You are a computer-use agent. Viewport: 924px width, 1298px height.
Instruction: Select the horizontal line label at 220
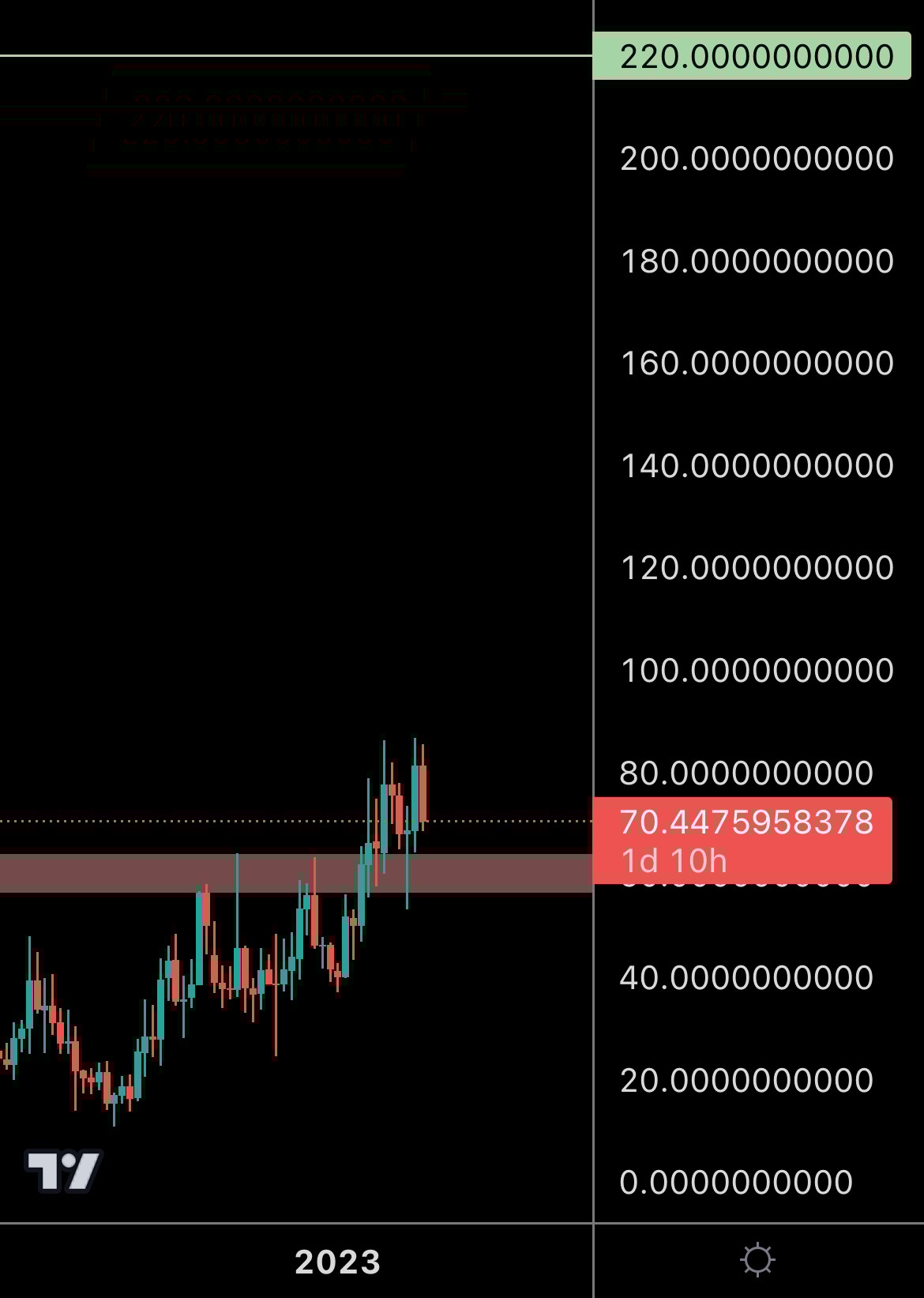[x=752, y=56]
